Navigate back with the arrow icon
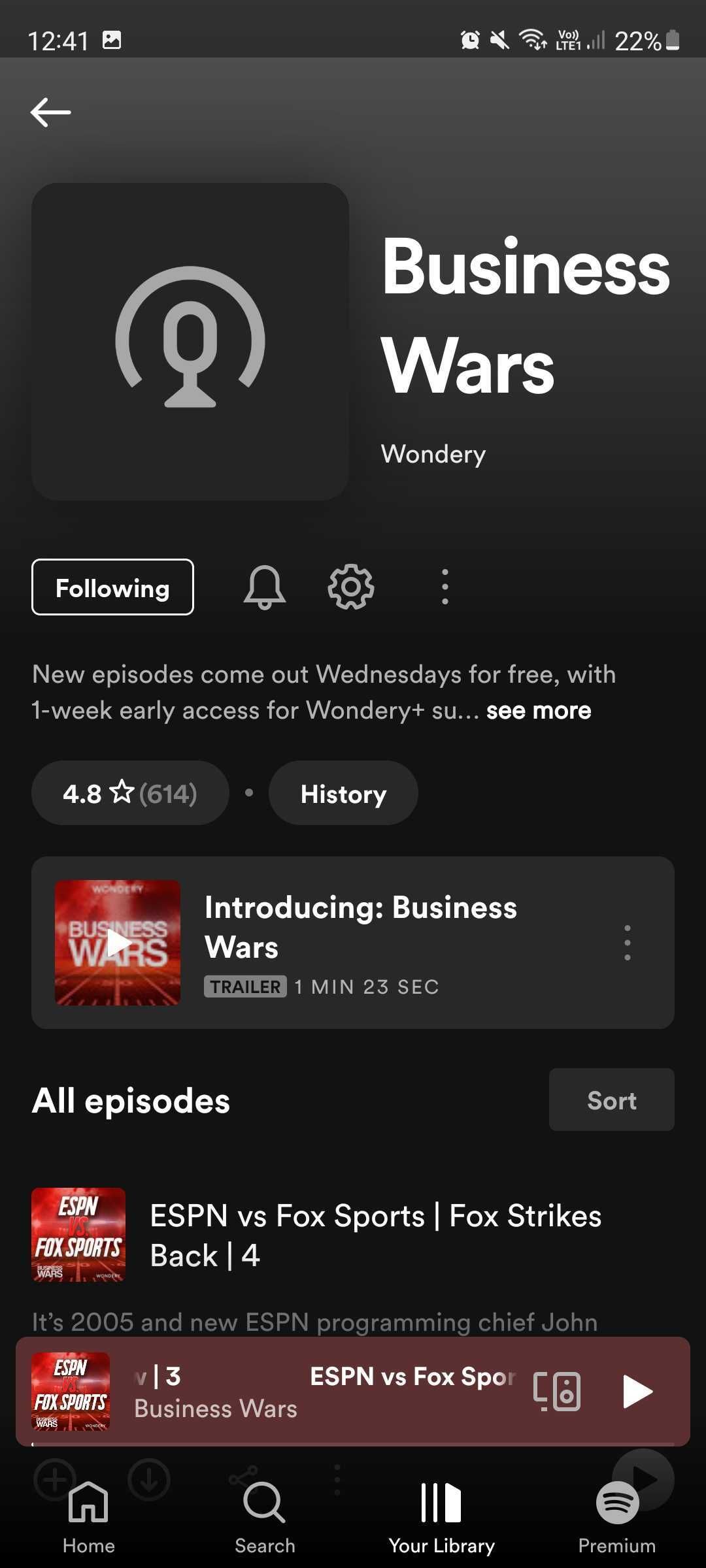 tap(50, 112)
